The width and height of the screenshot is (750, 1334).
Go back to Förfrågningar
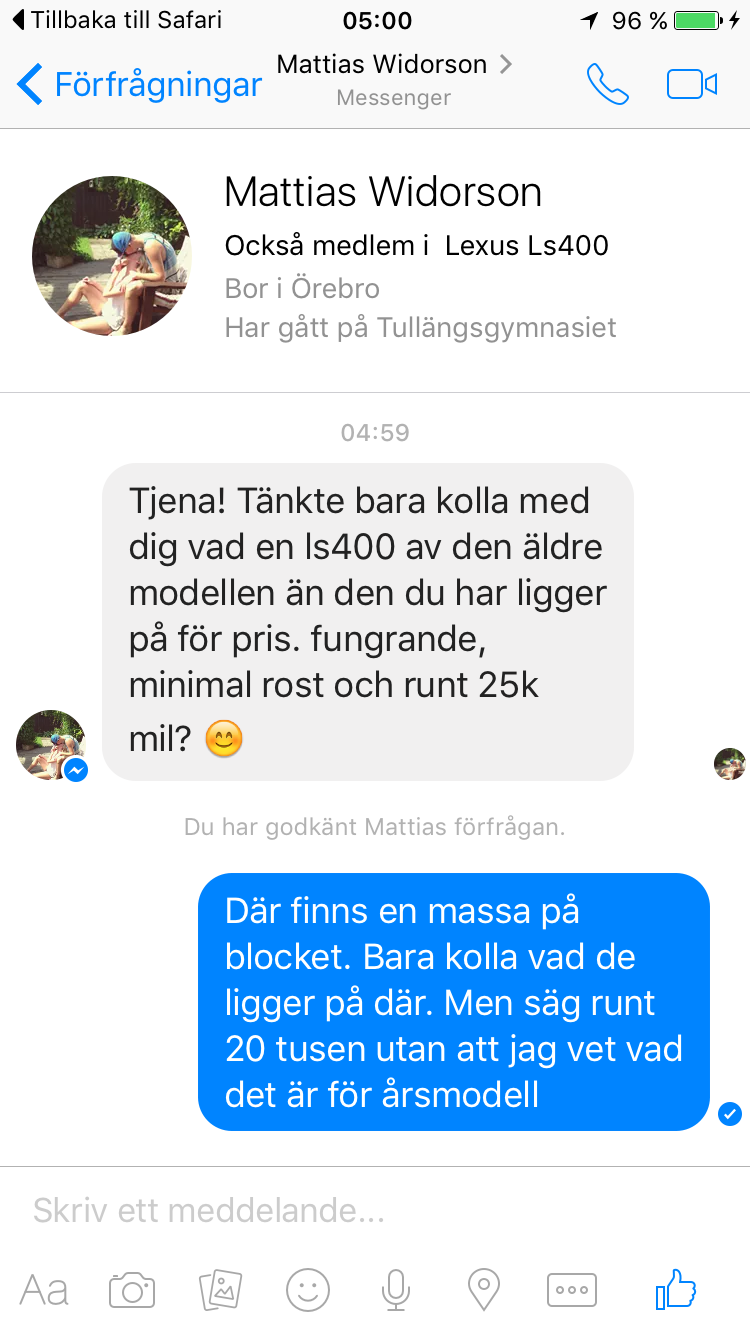(x=140, y=85)
